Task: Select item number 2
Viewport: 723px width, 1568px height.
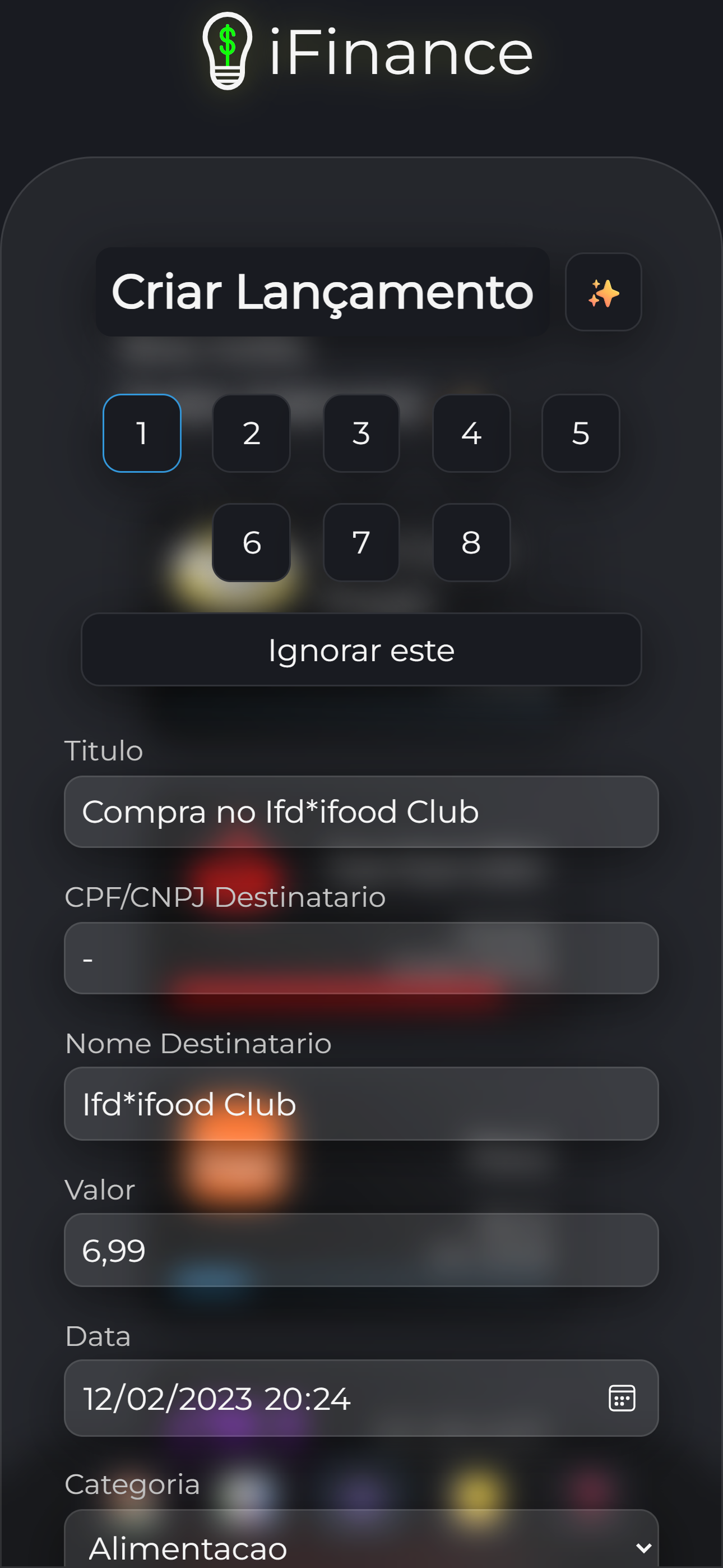Action: tap(251, 433)
